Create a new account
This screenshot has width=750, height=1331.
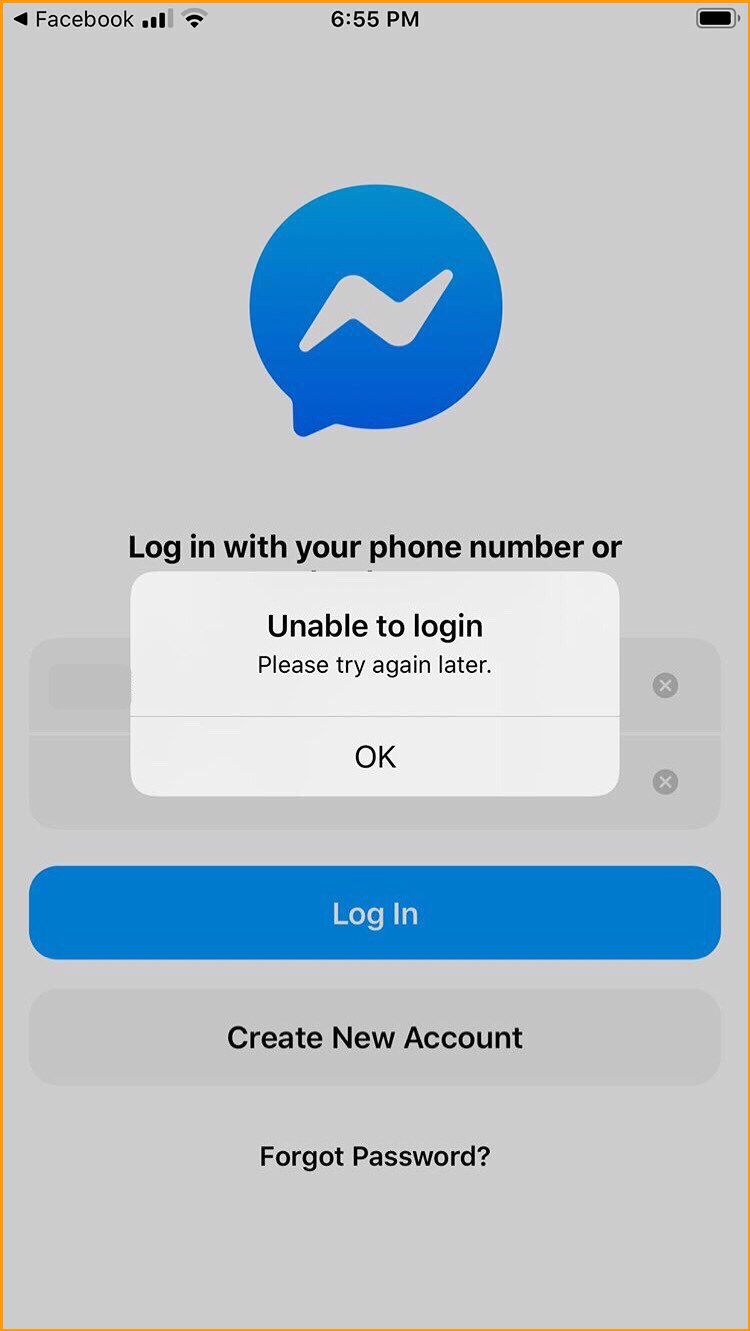(375, 1037)
